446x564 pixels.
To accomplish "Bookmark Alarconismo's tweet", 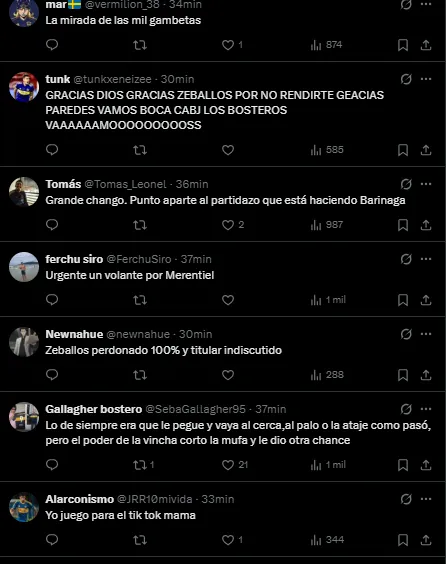I will click(403, 540).
